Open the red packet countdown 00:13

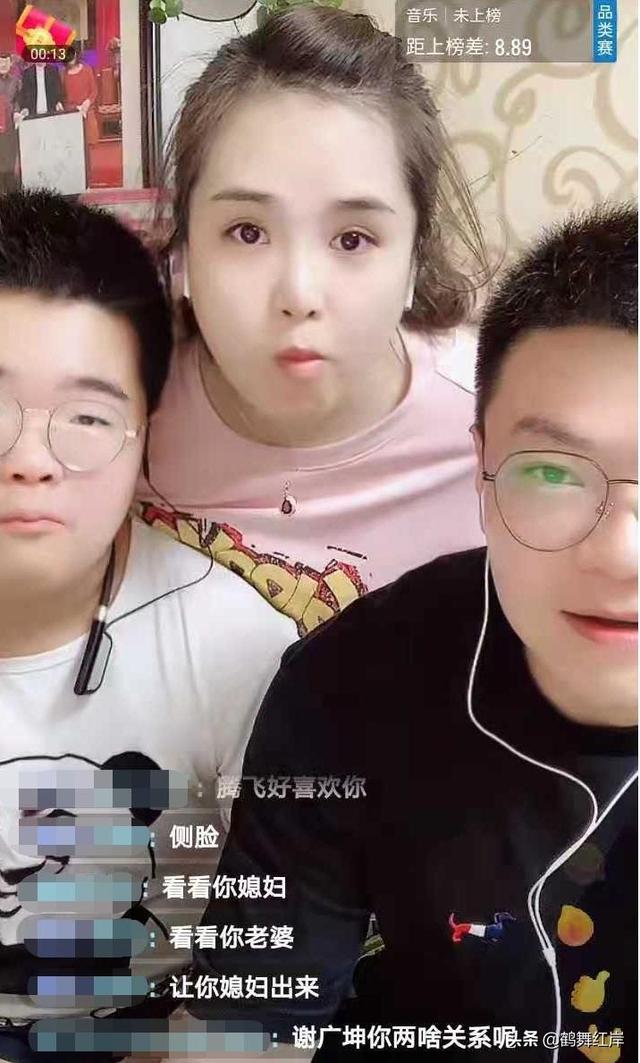(x=45, y=35)
